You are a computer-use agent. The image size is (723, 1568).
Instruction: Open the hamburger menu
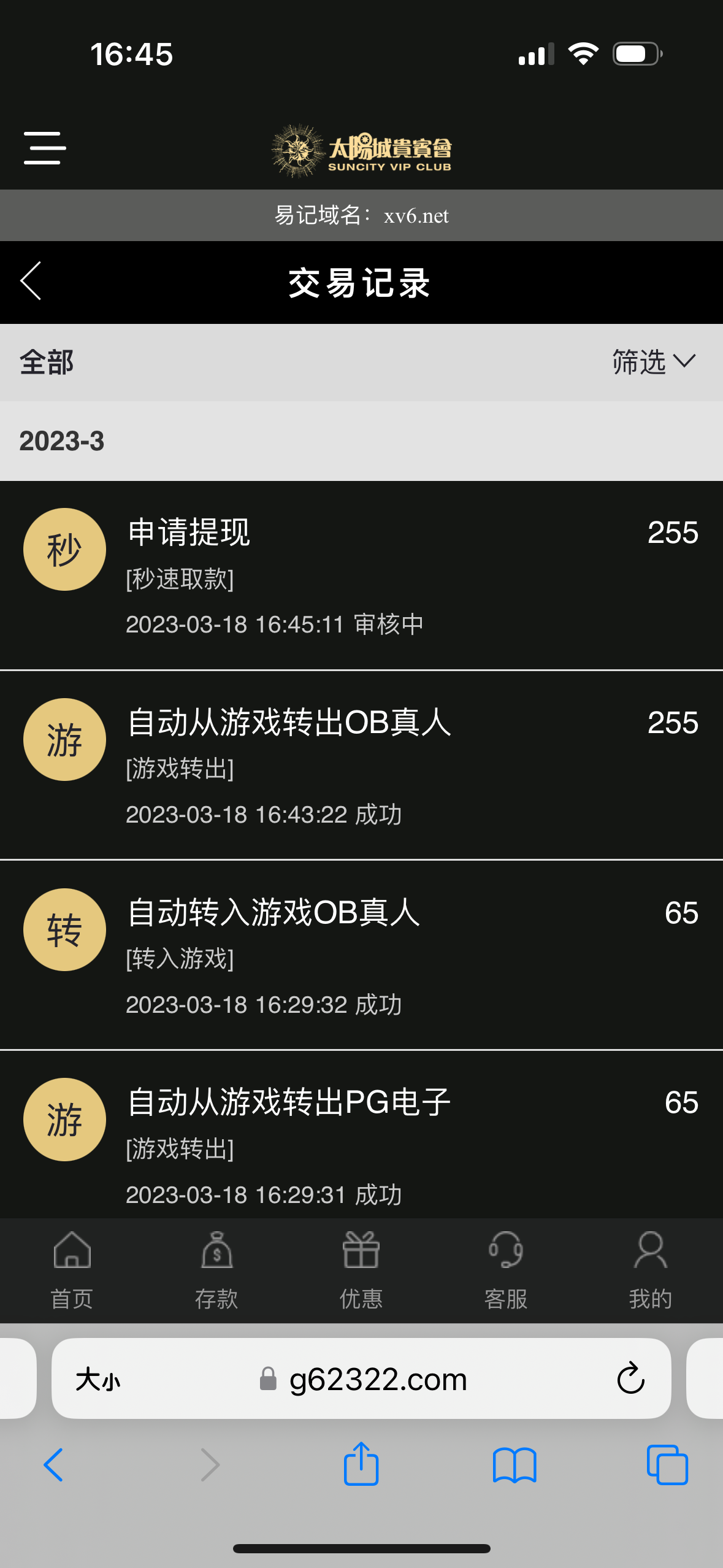(x=45, y=148)
